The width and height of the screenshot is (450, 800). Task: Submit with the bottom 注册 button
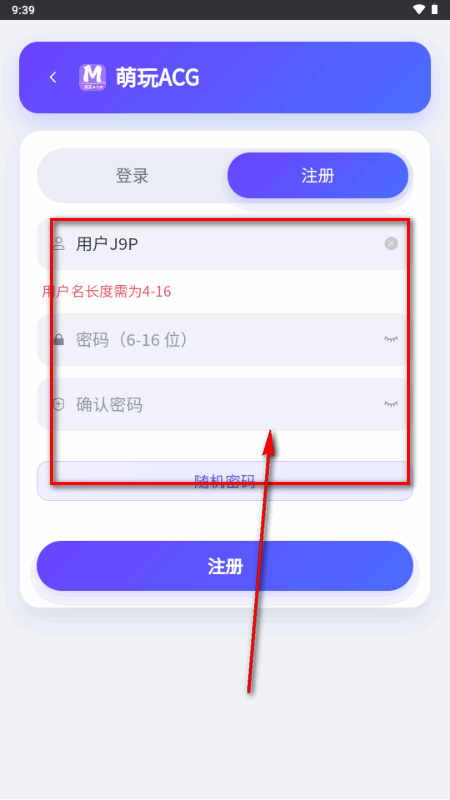[x=224, y=566]
